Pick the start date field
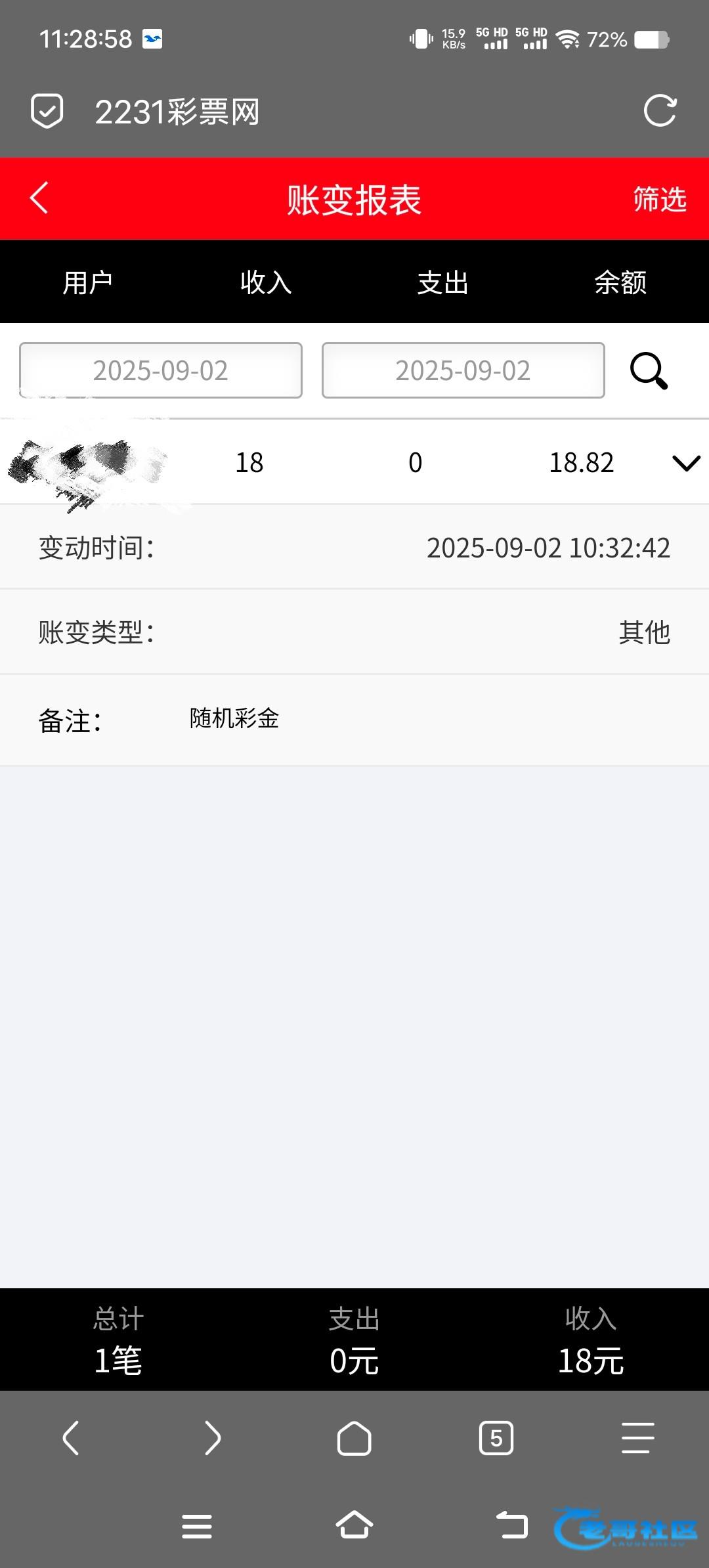The width and height of the screenshot is (709, 1568). tap(161, 370)
